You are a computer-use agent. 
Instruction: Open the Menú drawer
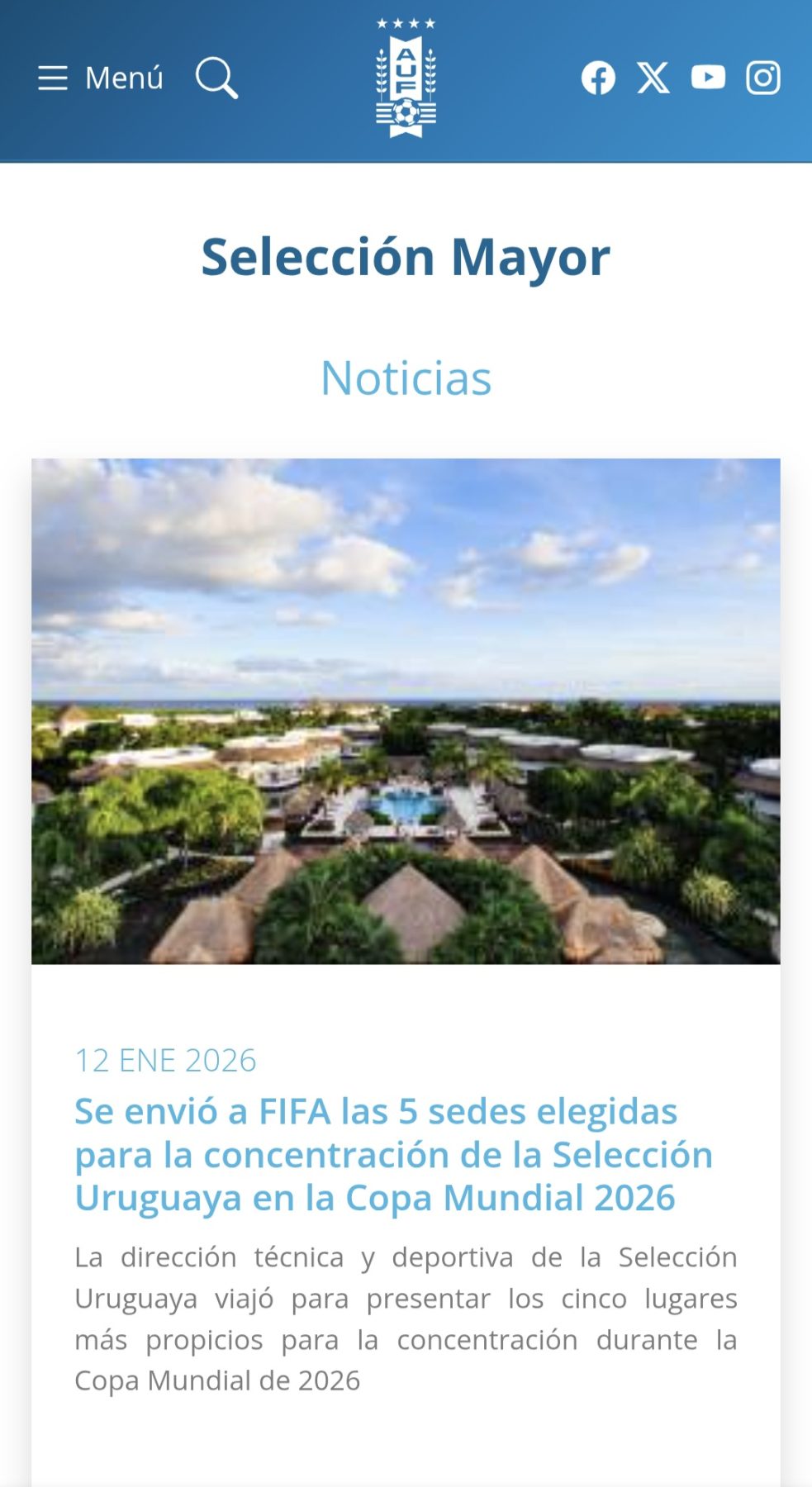101,78
